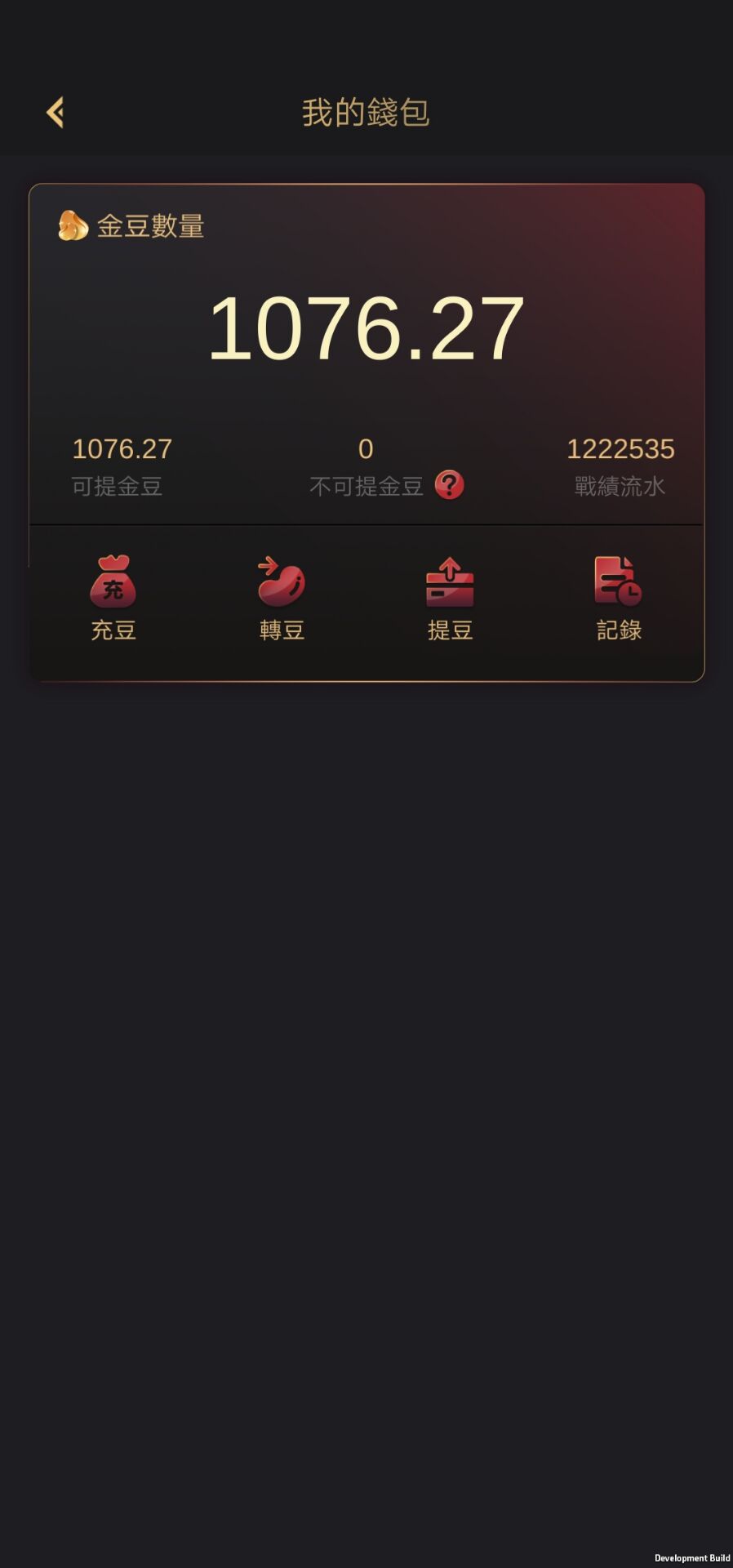Select the 可提金豆 amount 1076.27
This screenshot has width=733, height=1568.
point(121,449)
